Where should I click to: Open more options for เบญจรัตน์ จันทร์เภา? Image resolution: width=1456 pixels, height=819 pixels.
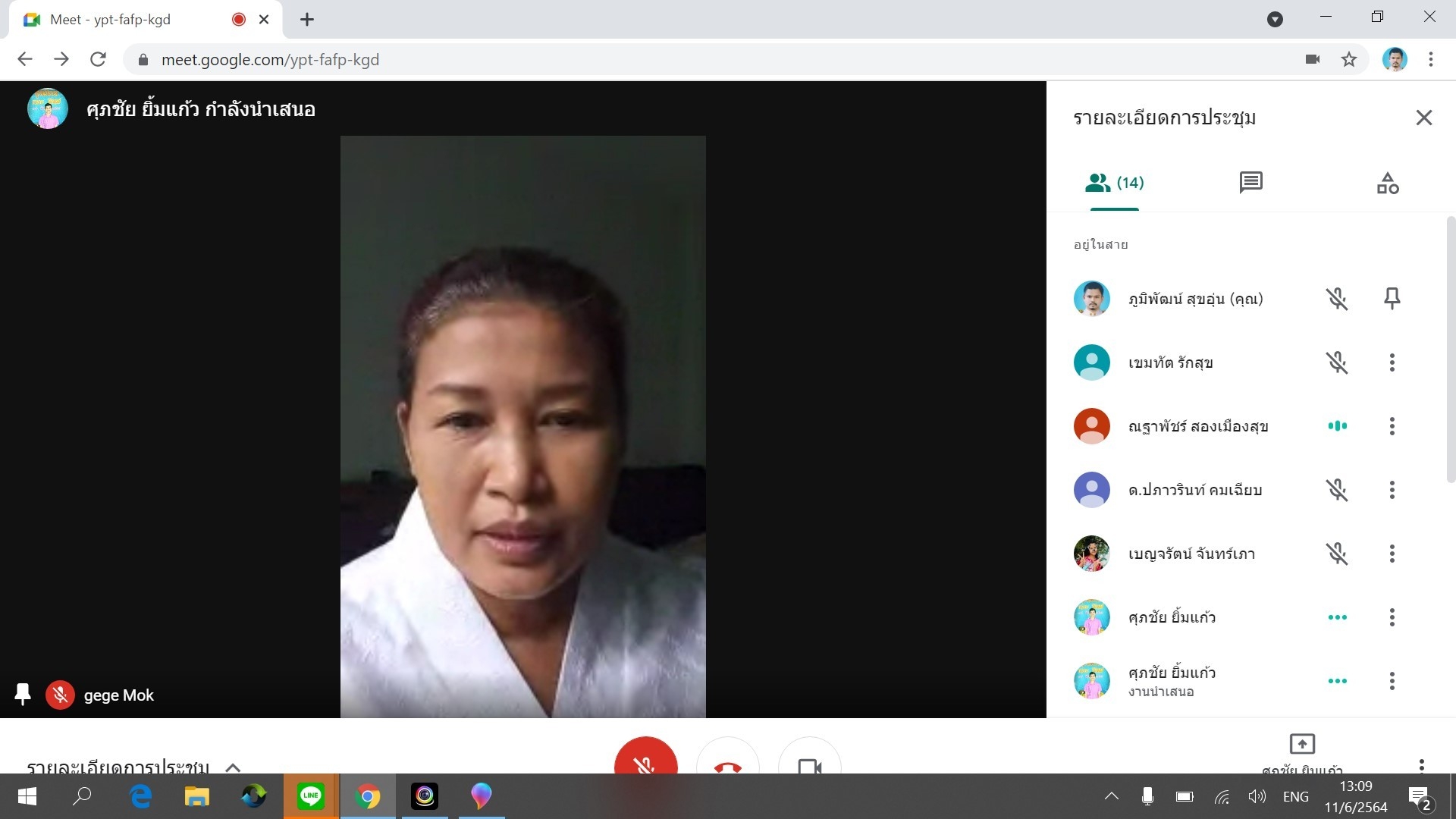click(x=1392, y=554)
